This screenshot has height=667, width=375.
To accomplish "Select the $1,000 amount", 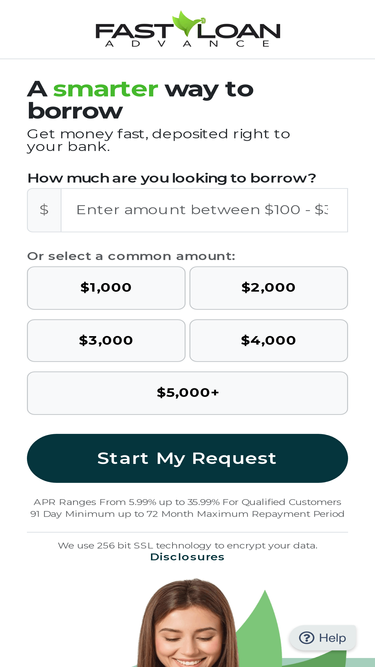I will pos(106,288).
